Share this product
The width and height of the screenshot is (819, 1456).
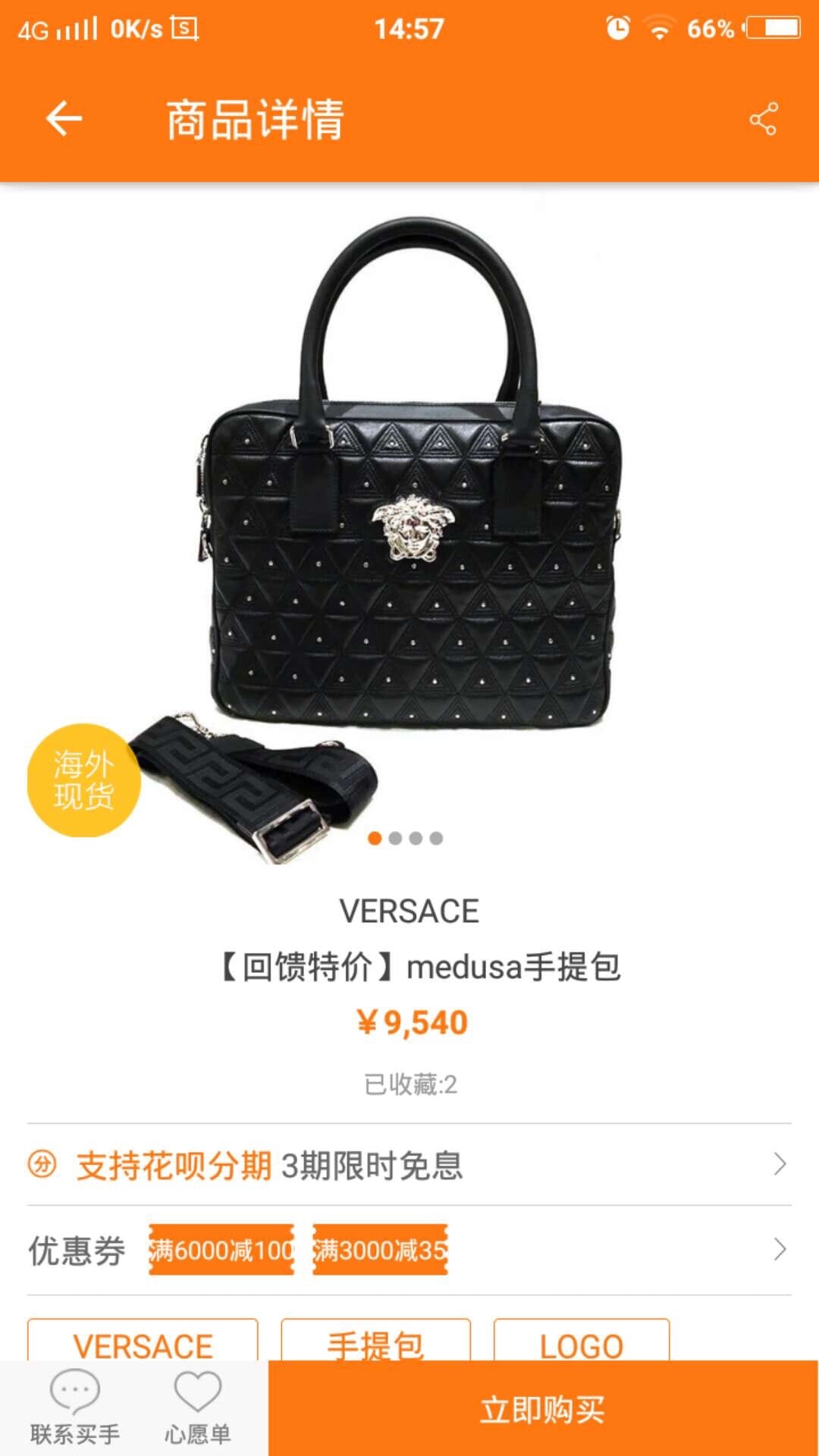click(763, 119)
